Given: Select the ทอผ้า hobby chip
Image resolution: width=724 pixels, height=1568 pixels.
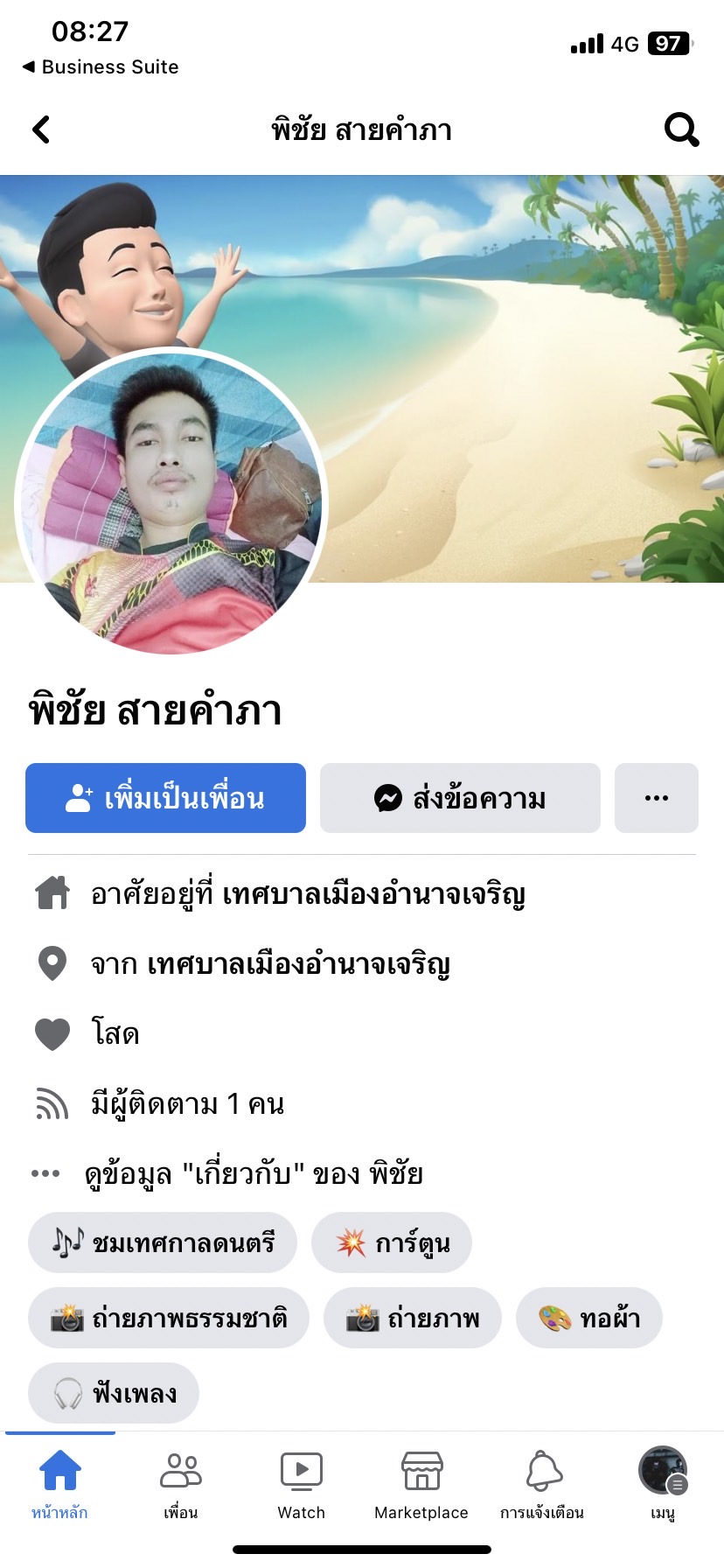Looking at the screenshot, I should pyautogui.click(x=588, y=1318).
